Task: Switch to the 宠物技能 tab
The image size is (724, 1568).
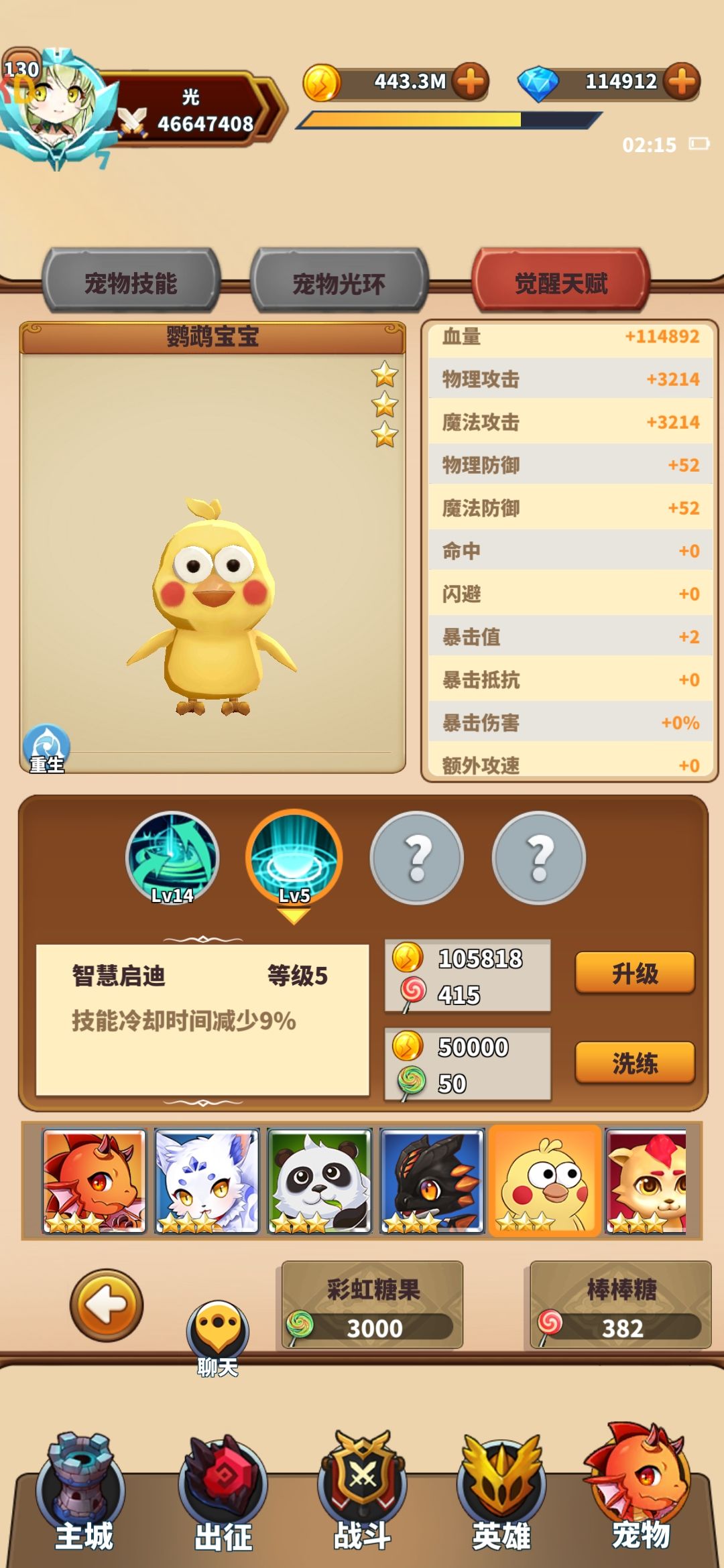Action: point(131,281)
